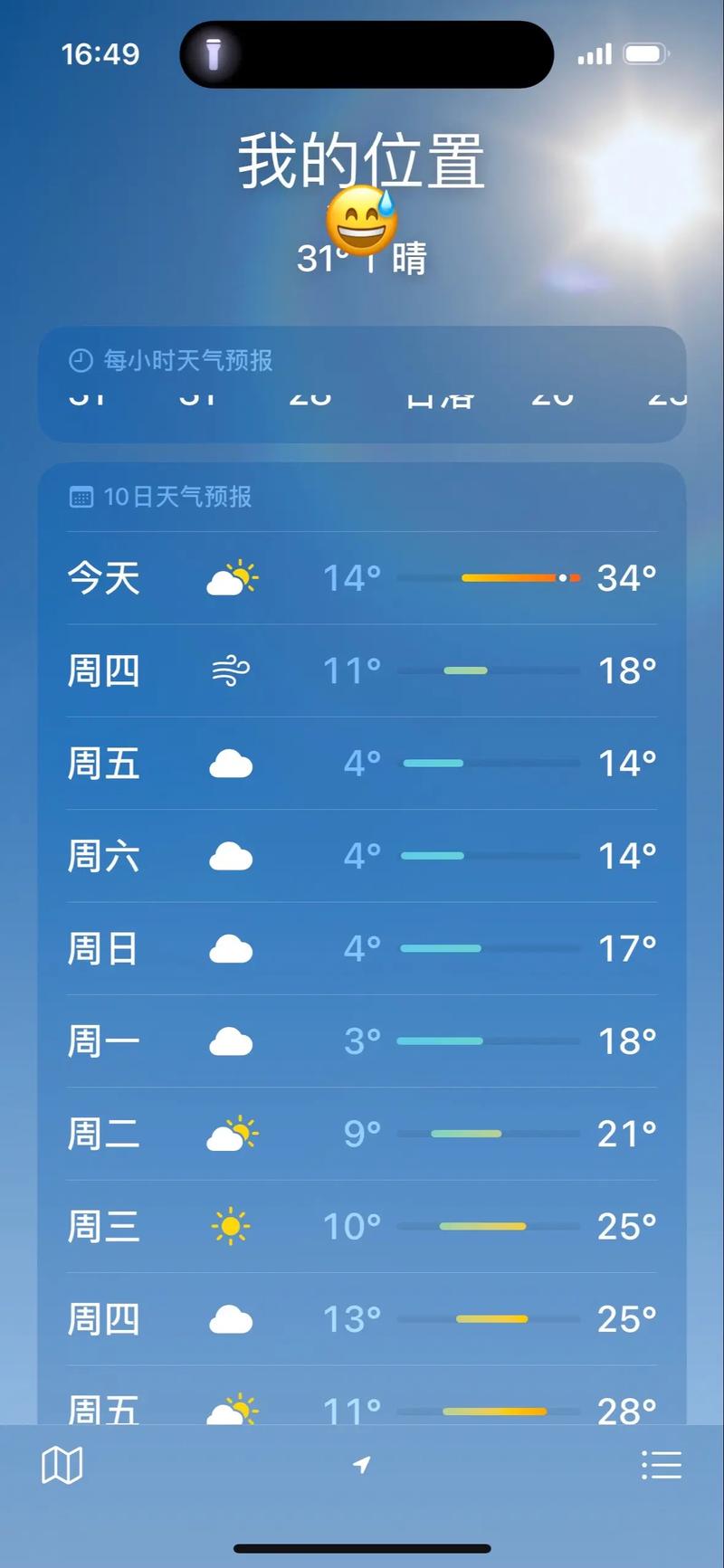The width and height of the screenshot is (724, 1568).
Task: Open the city list via the bottom-right list icon
Action: [x=662, y=1464]
